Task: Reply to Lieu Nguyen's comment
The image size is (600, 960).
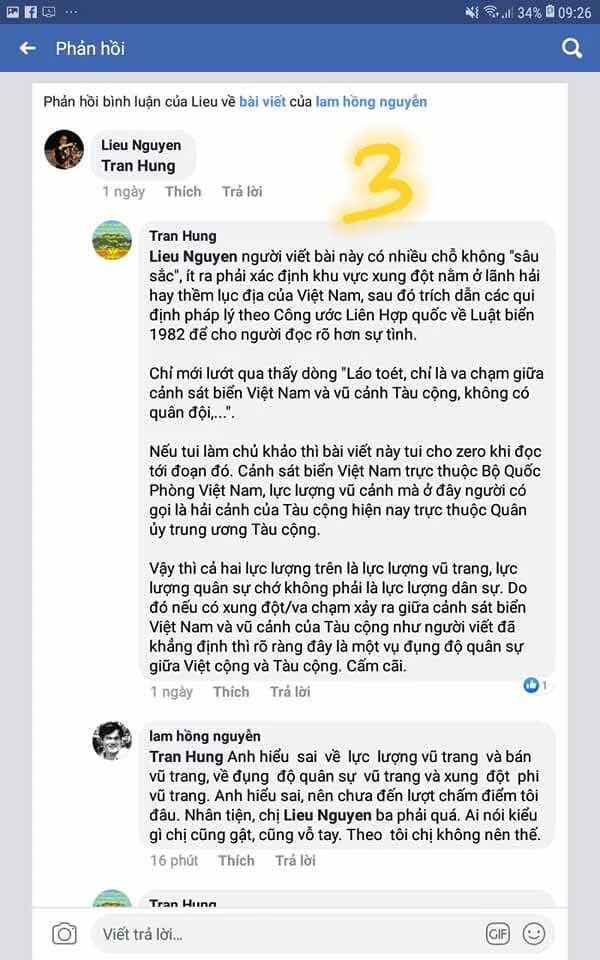Action: (241, 191)
